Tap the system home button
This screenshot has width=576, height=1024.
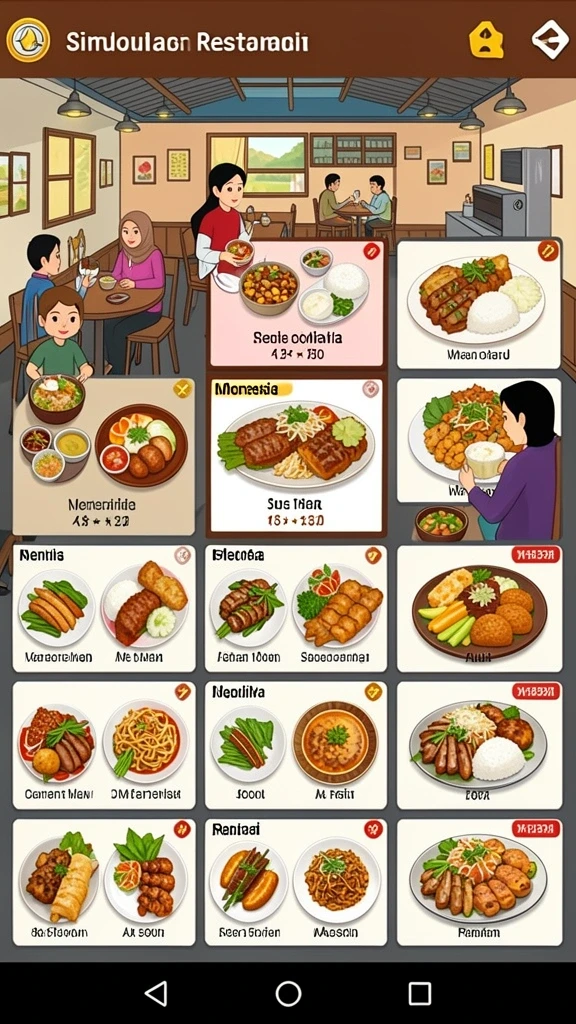[x=288, y=993]
